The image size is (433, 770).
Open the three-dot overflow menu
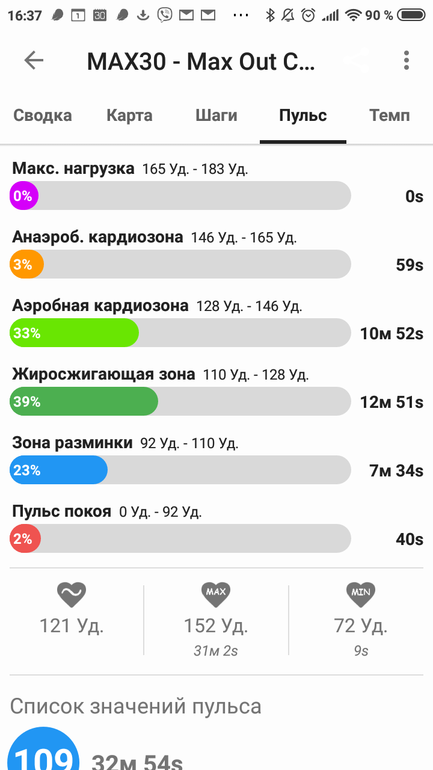coord(406,60)
